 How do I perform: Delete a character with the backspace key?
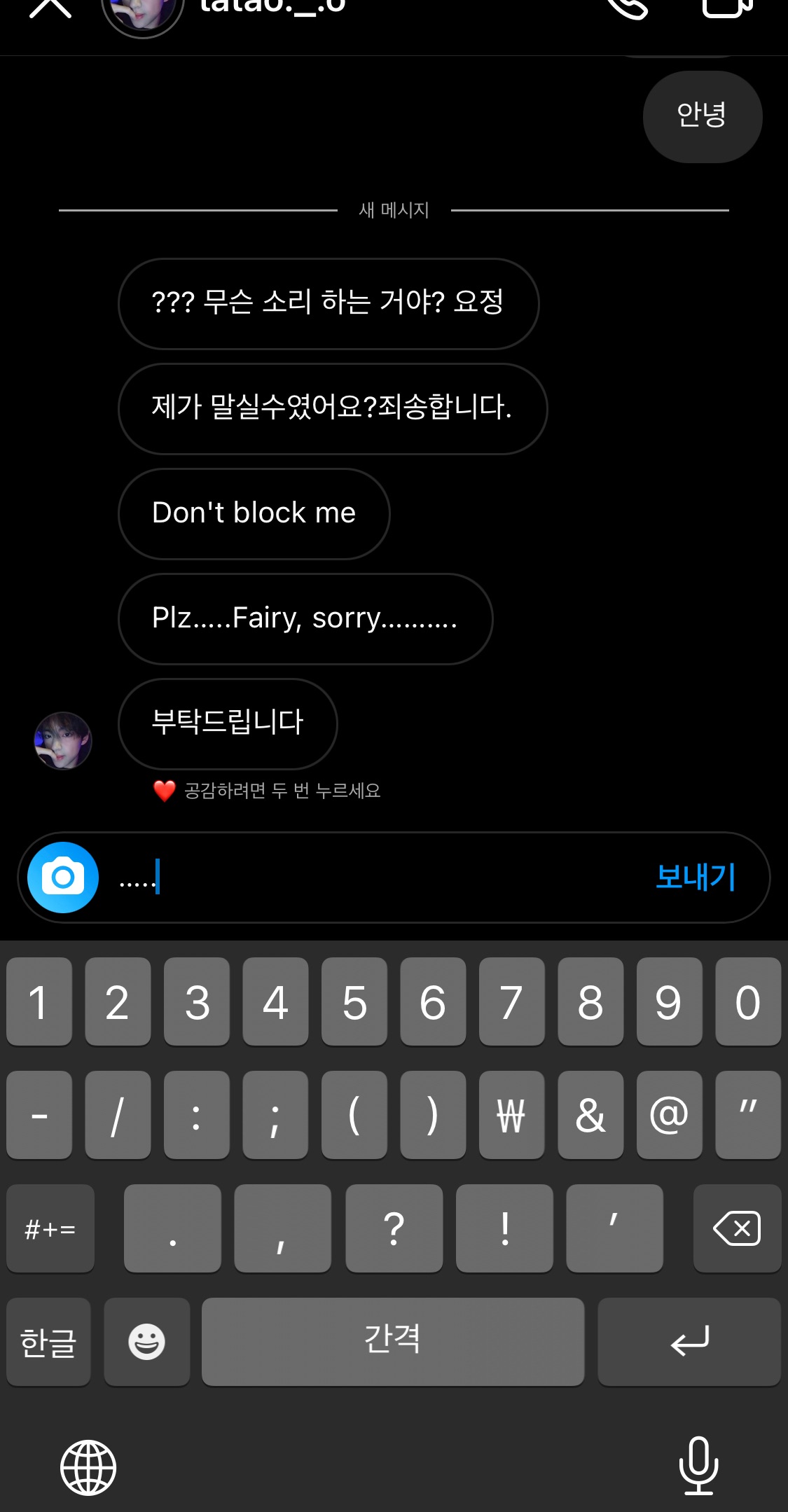737,1228
